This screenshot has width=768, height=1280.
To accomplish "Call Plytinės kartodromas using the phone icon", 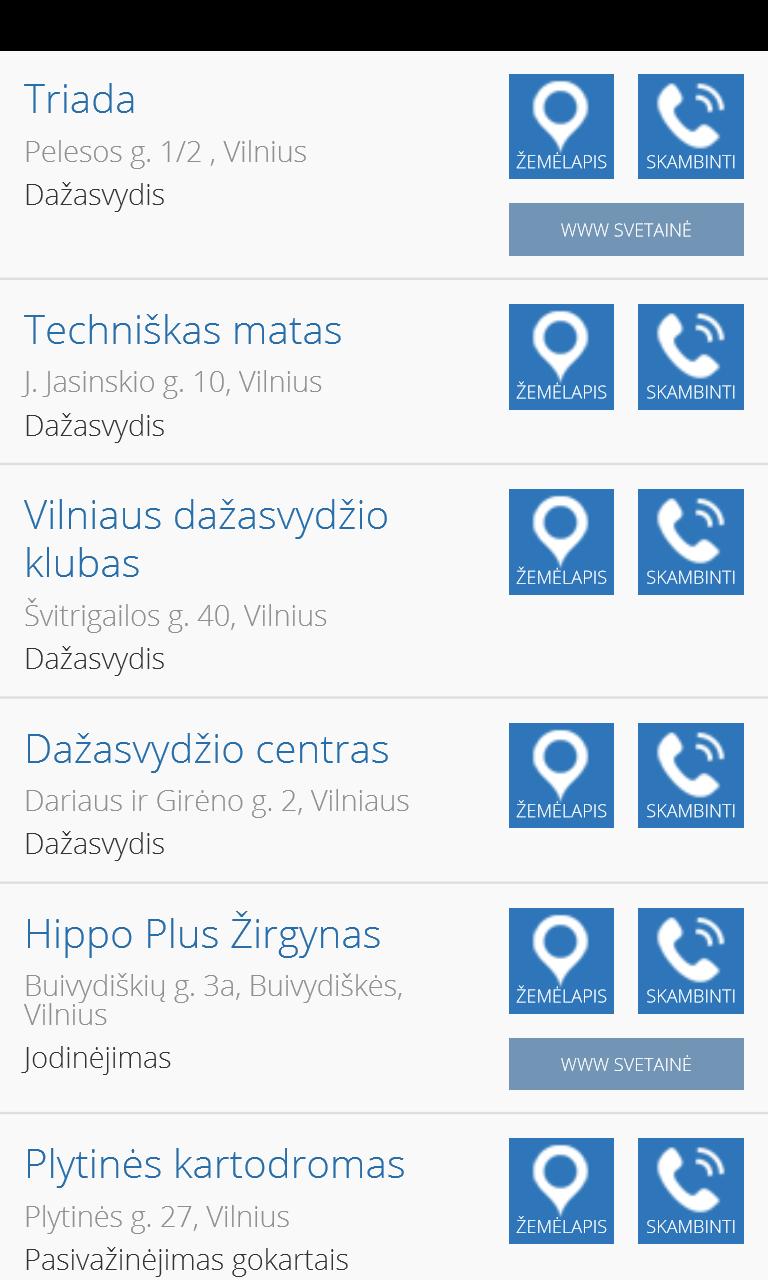I will [x=690, y=1190].
